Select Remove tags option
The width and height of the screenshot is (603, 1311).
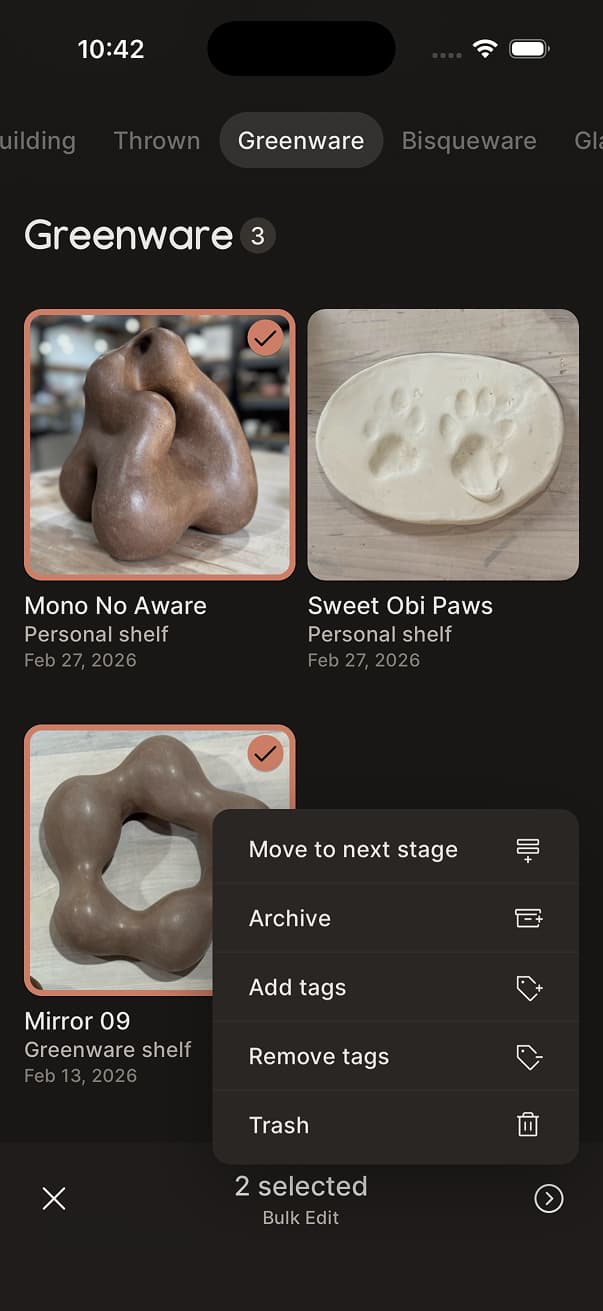[394, 1056]
